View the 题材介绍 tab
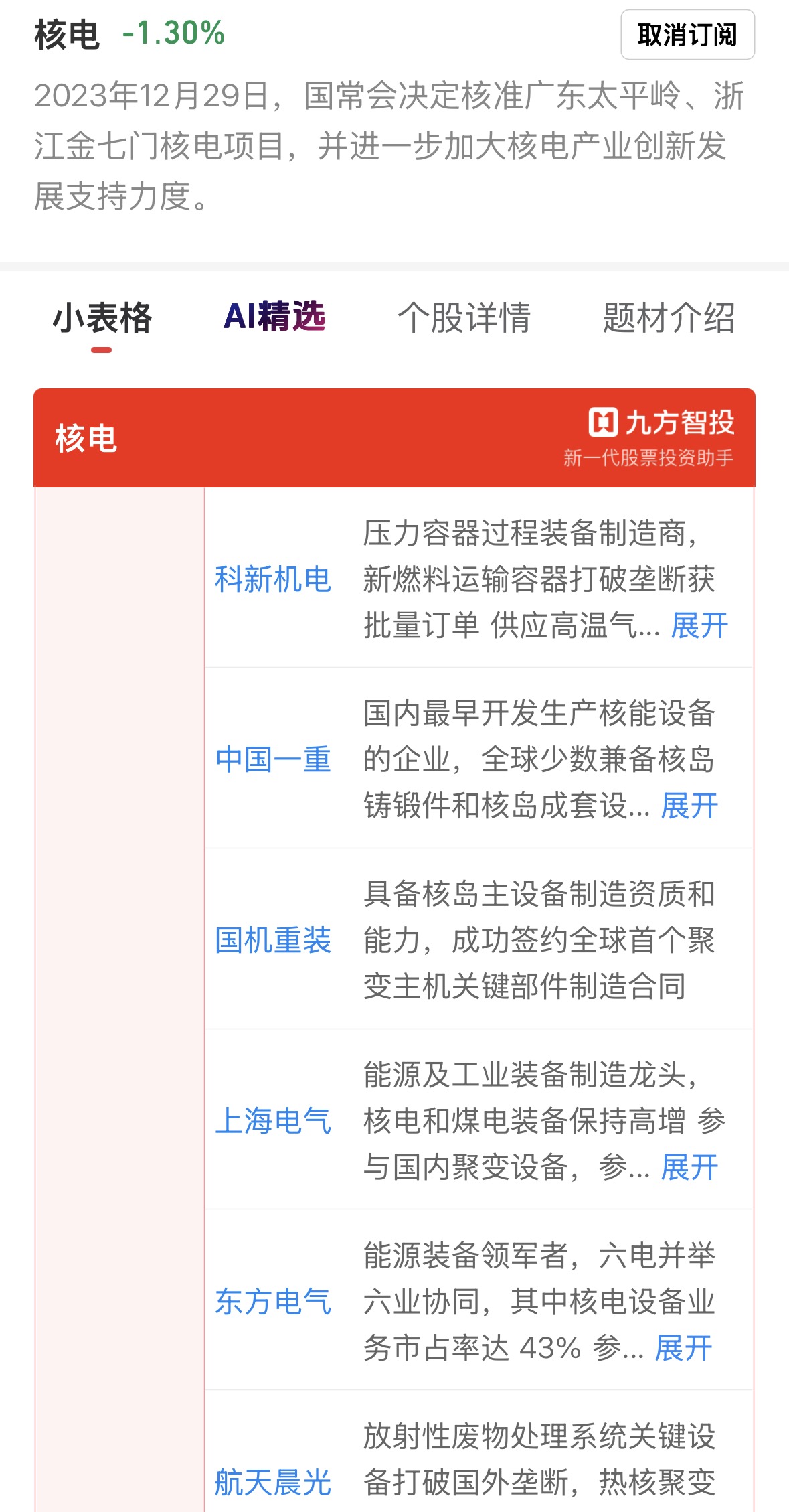 669,318
